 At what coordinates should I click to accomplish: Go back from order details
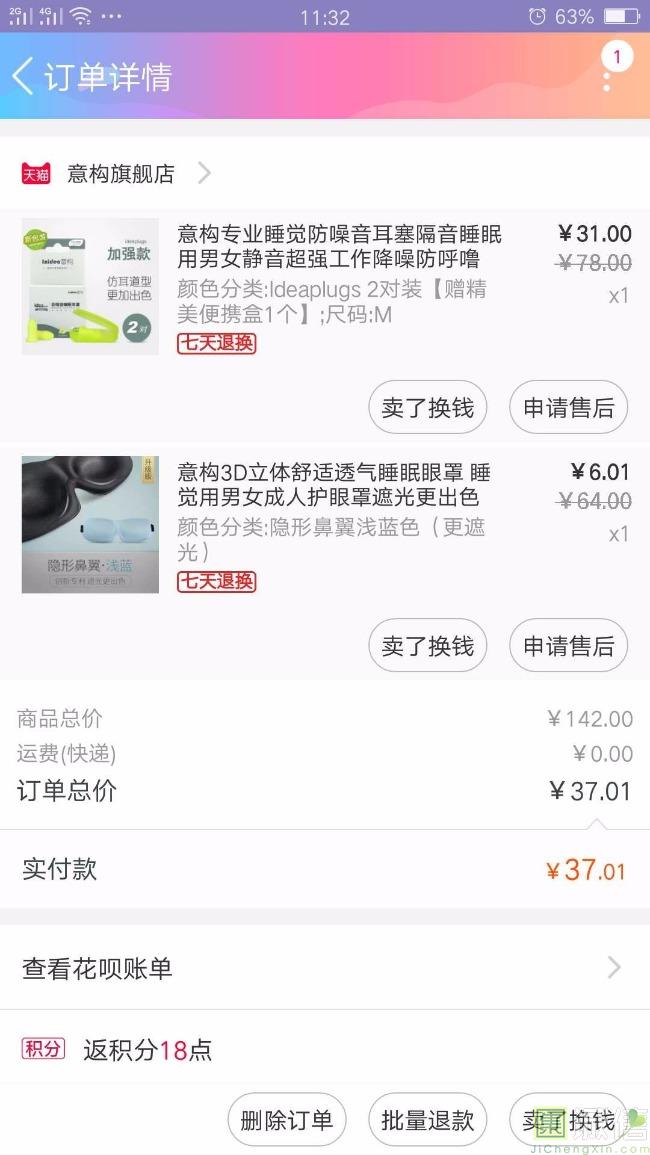23,77
